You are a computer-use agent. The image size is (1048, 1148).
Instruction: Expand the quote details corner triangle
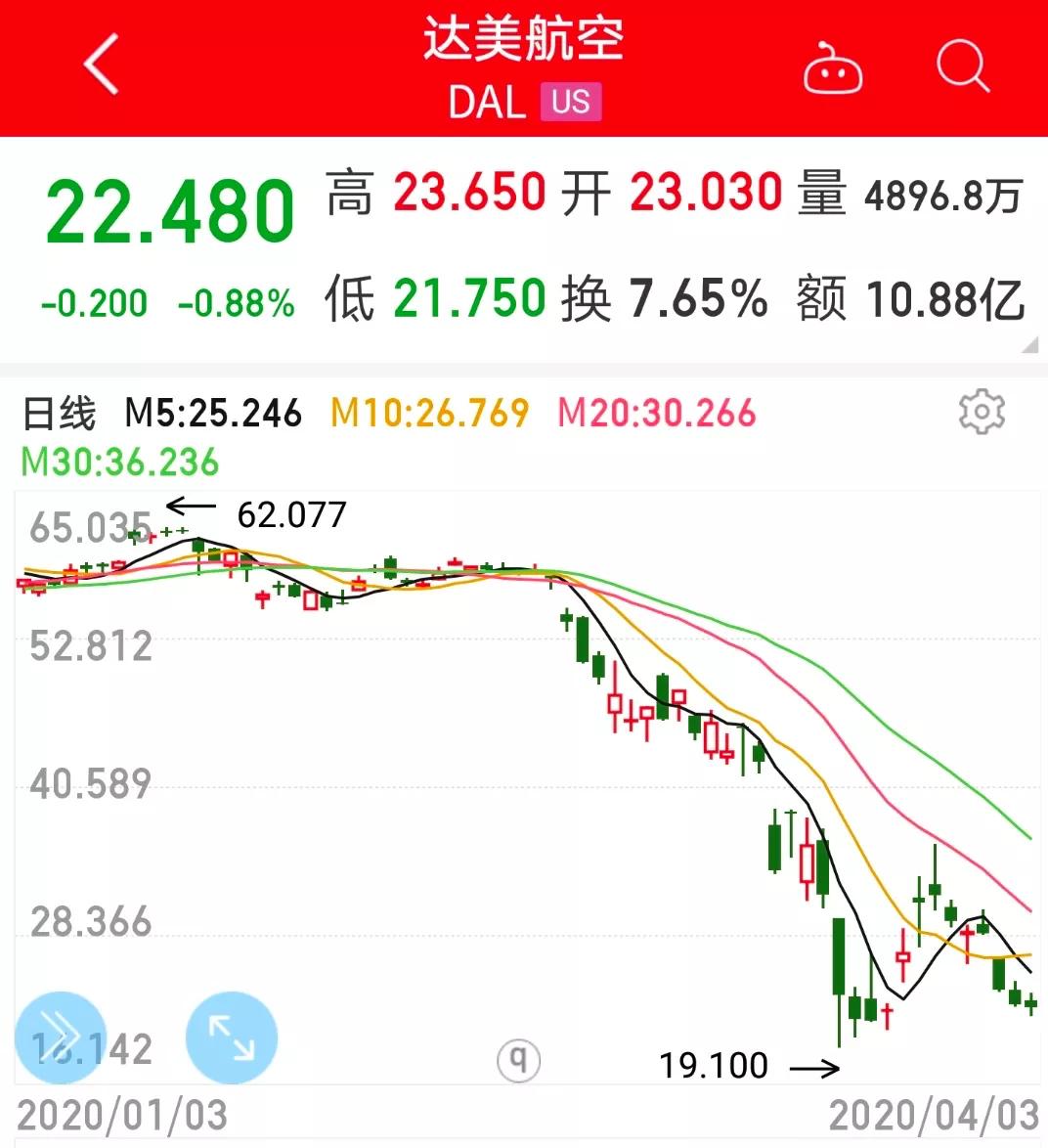tap(1028, 344)
